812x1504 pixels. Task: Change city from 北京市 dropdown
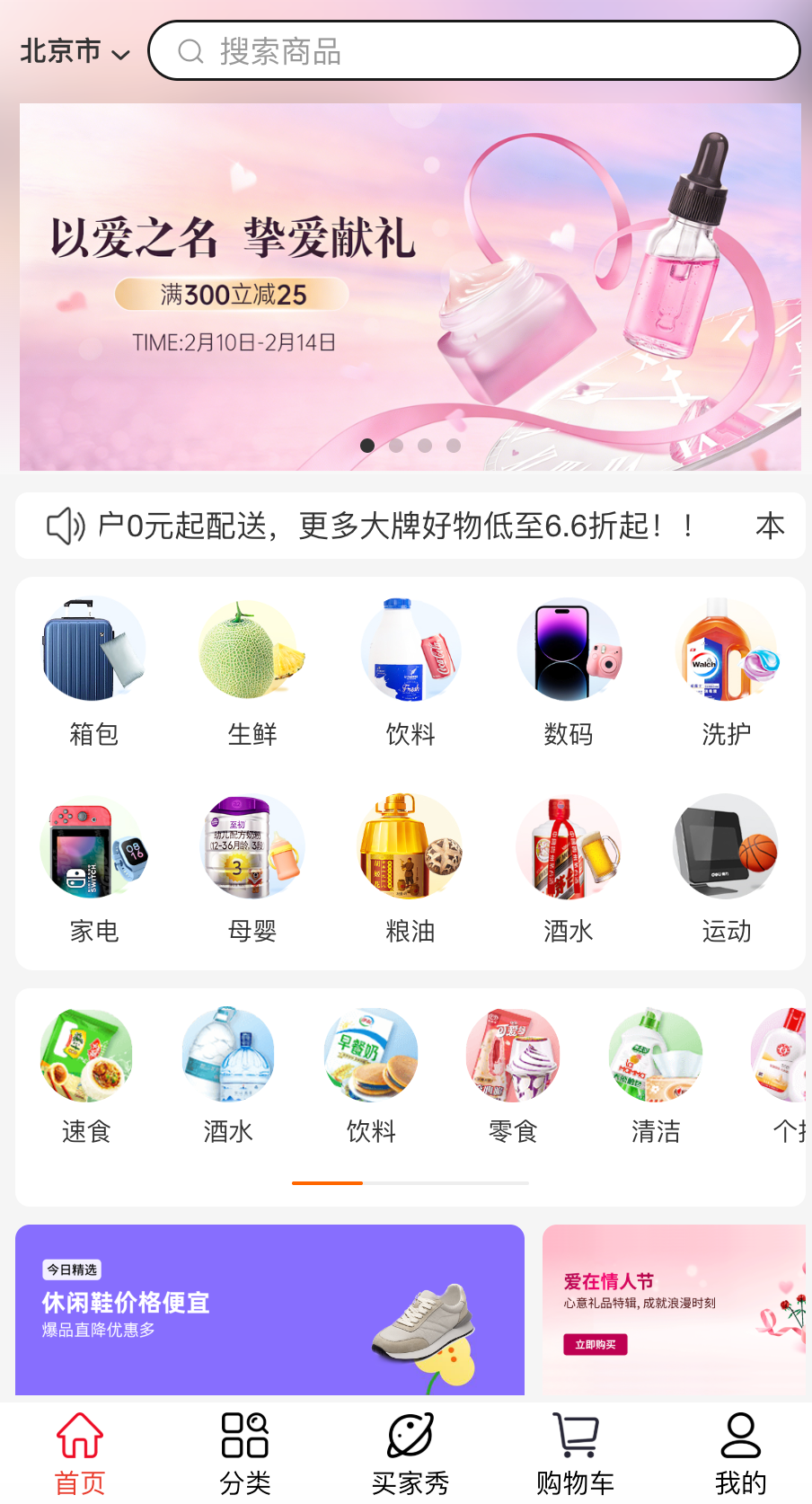75,52
